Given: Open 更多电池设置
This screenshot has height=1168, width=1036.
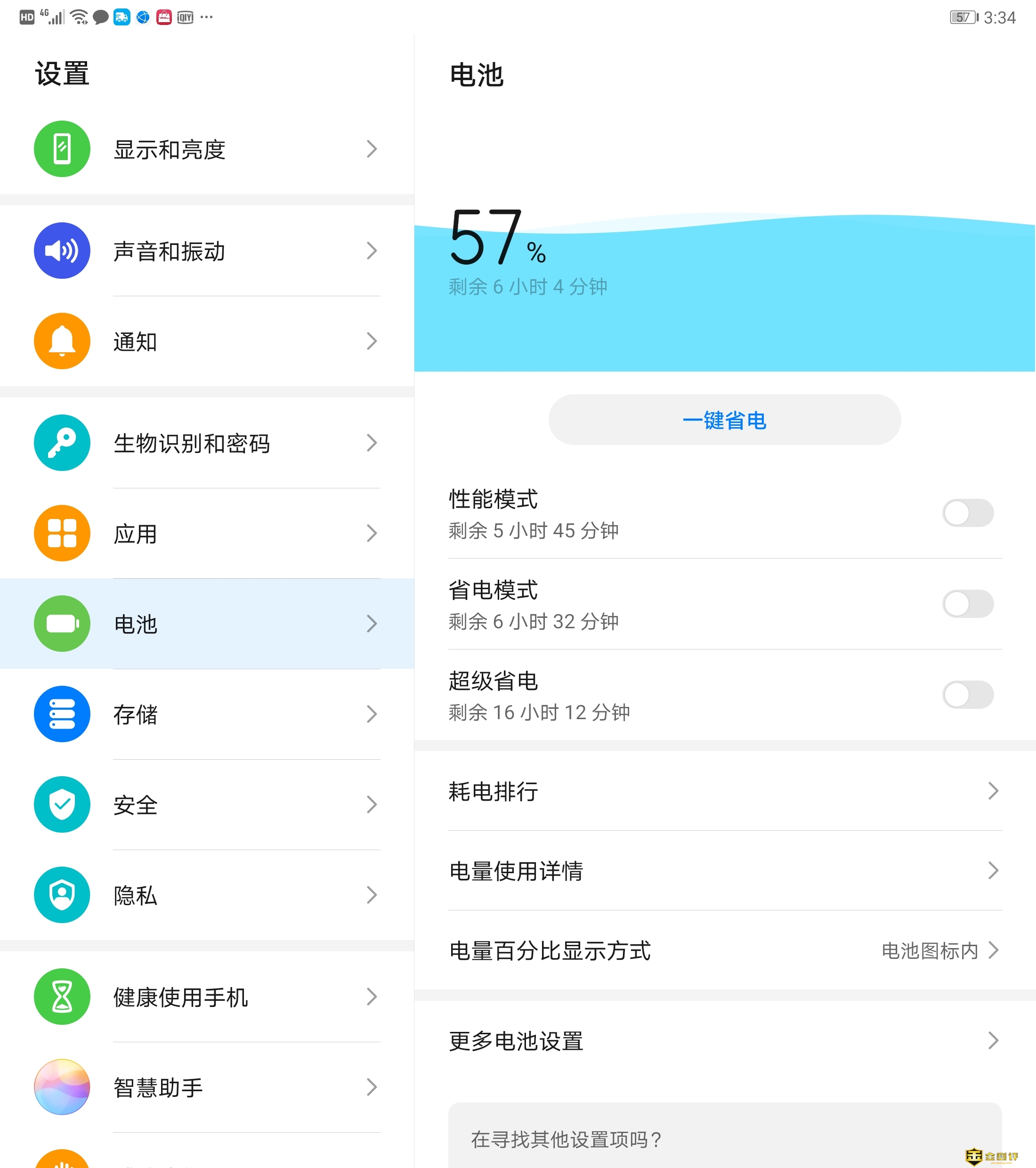Looking at the screenshot, I should point(724,1040).
